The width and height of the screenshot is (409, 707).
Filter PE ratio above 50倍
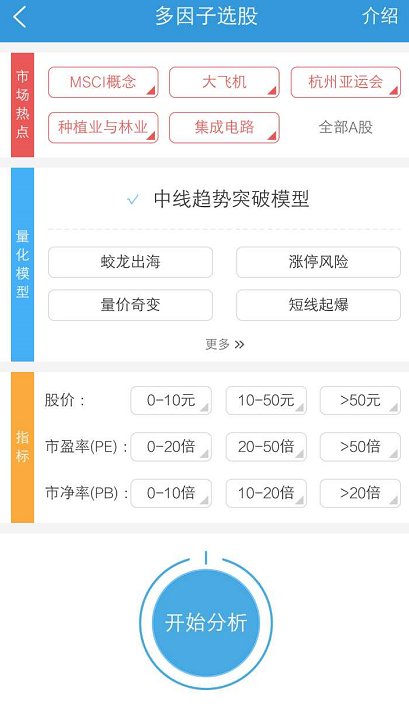(360, 447)
